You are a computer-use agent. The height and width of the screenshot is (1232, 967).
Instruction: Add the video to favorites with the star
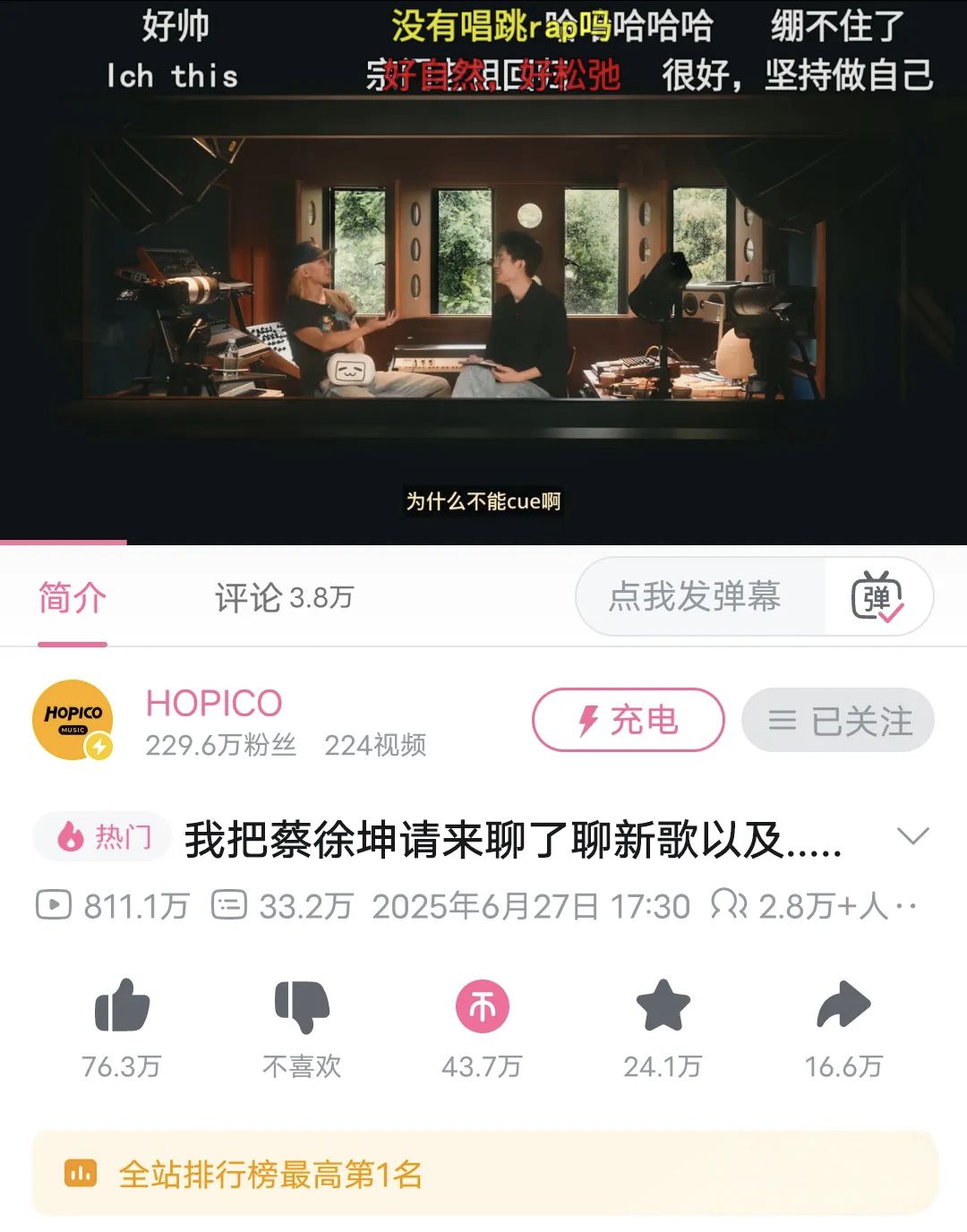pyautogui.click(x=663, y=1005)
